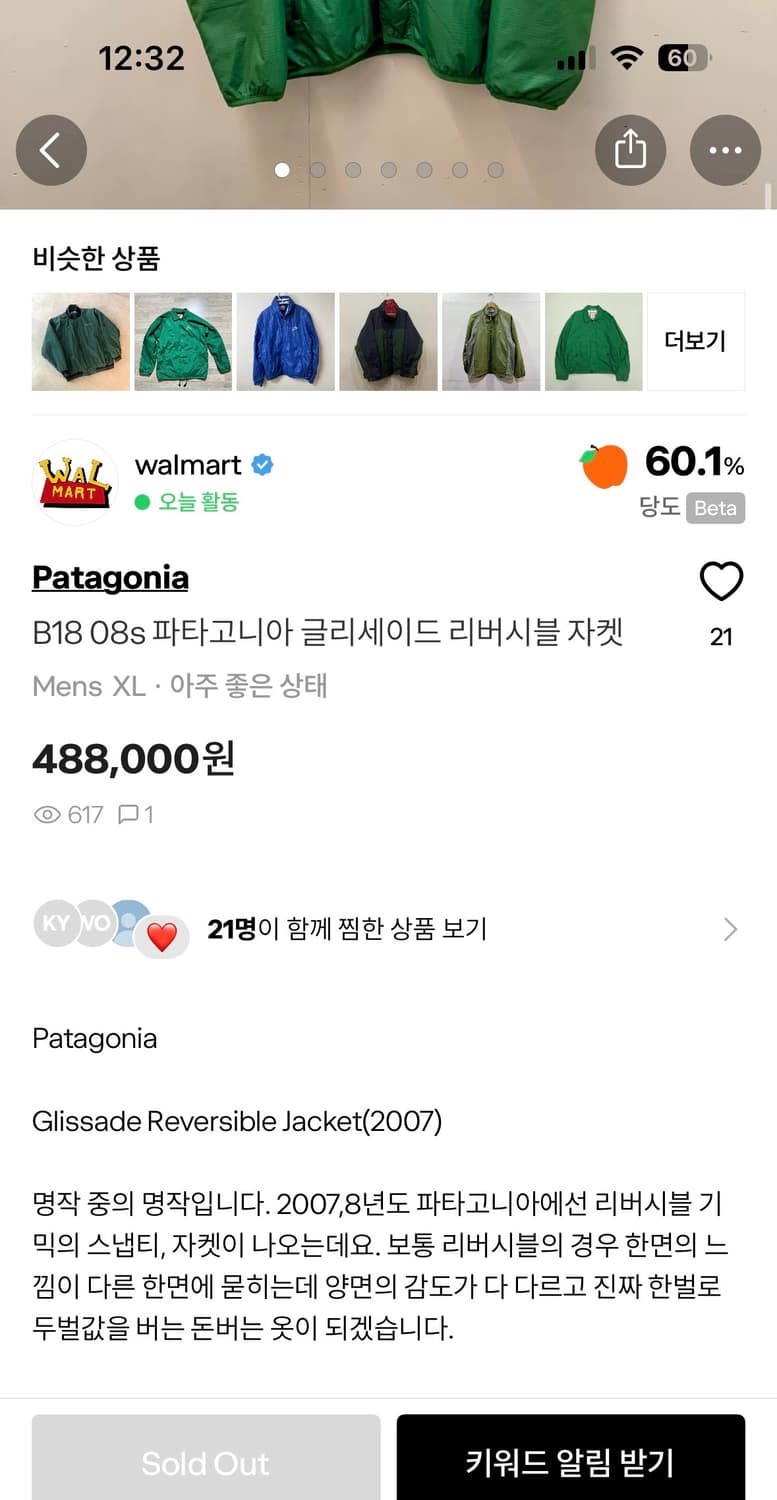
Task: Tap the Beta label next to 당도
Action: (x=717, y=509)
